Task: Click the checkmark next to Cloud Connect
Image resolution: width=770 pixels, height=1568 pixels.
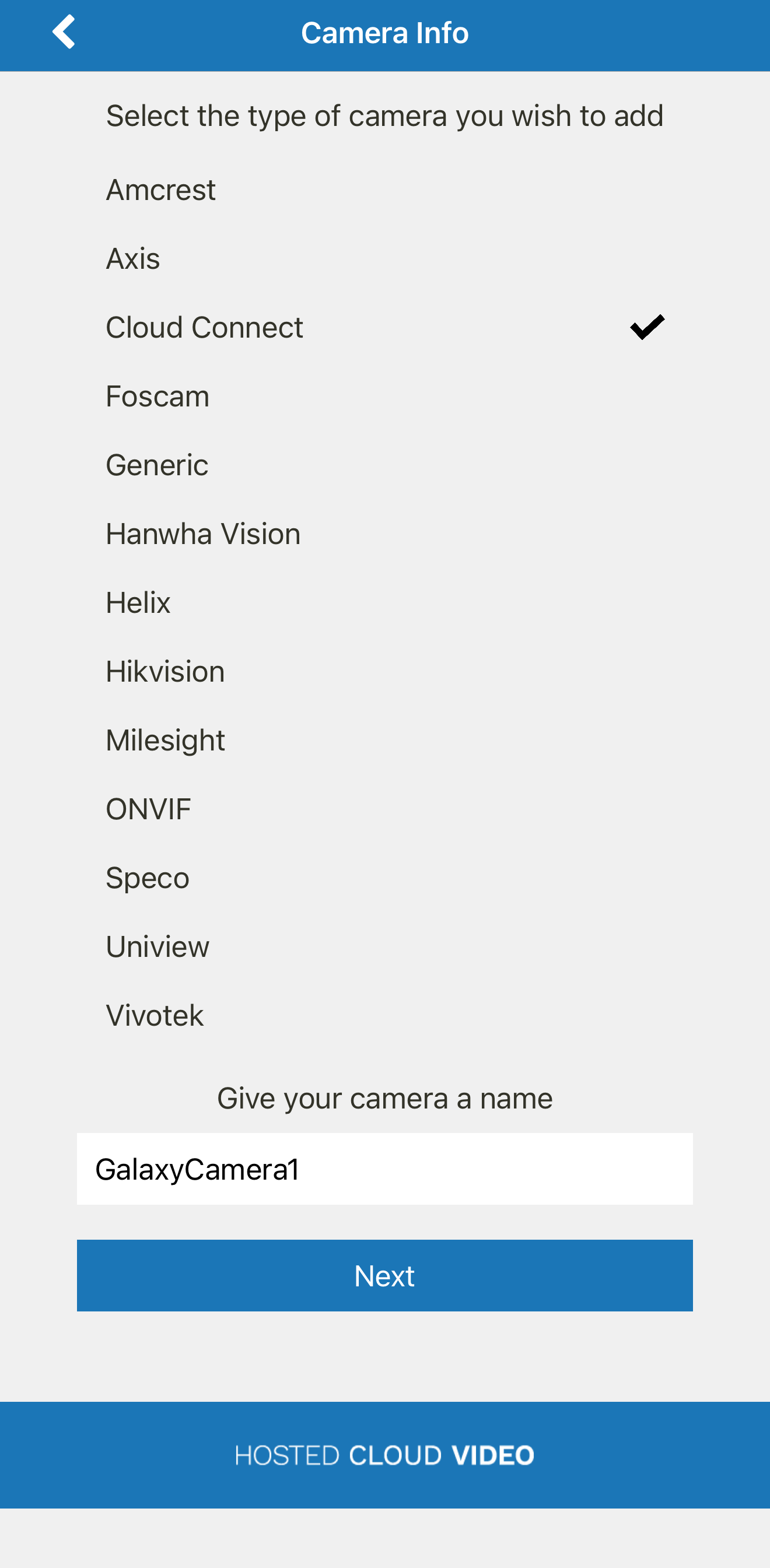Action: [x=647, y=327]
